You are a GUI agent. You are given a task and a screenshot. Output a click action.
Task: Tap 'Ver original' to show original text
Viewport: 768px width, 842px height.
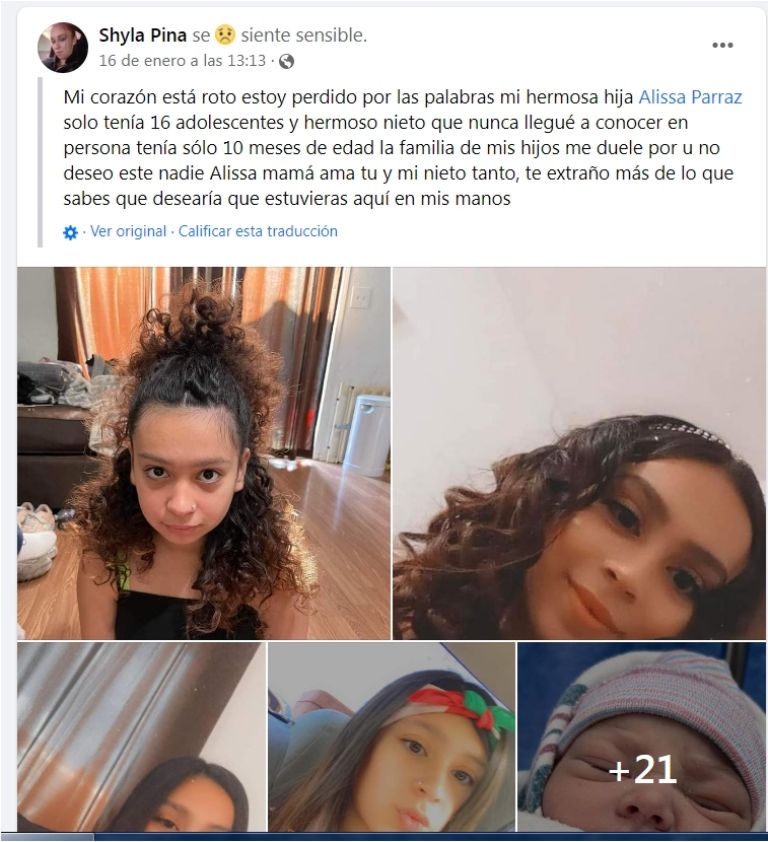pyautogui.click(x=128, y=231)
